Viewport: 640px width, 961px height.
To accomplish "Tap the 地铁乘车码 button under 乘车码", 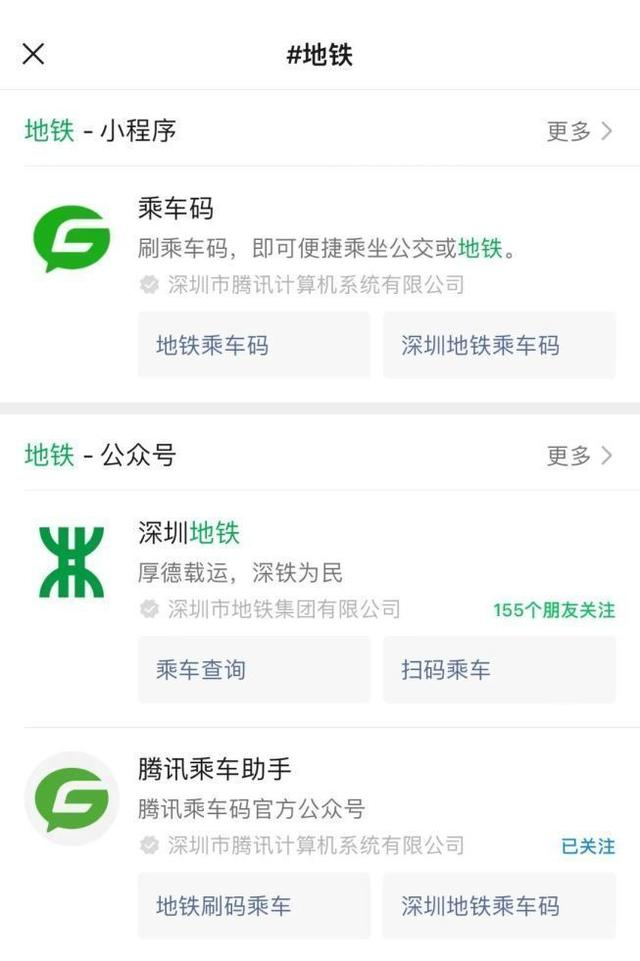I will (x=253, y=346).
